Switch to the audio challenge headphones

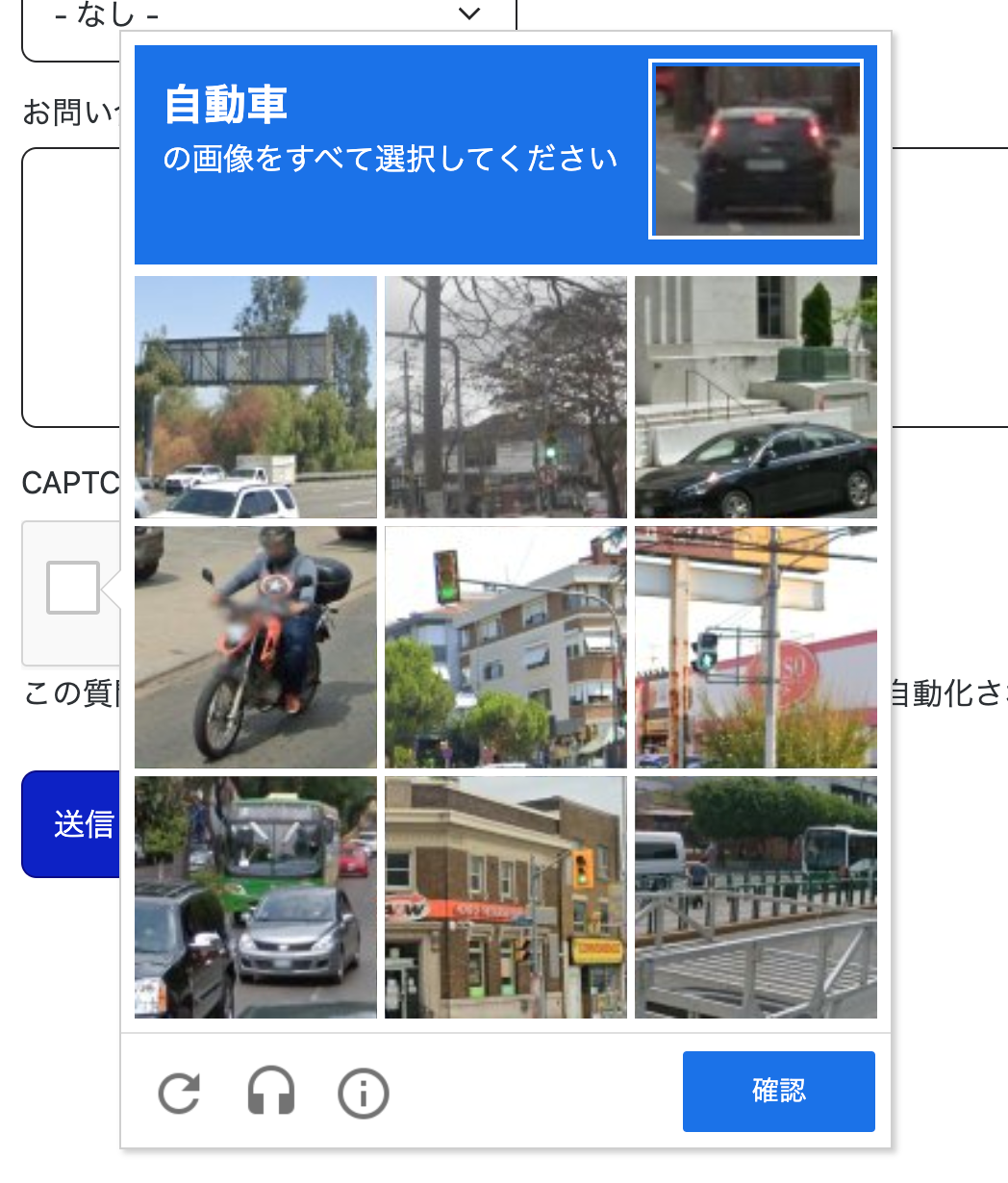tap(270, 1093)
